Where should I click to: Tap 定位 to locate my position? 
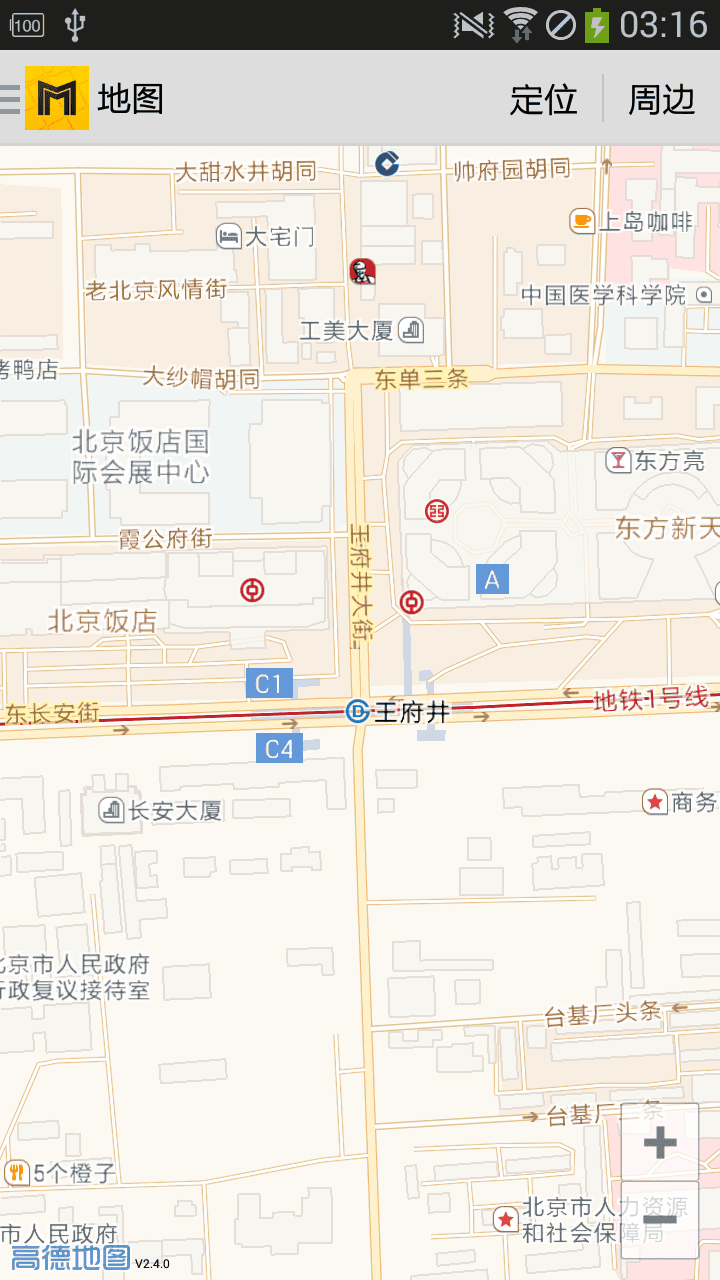(x=543, y=99)
